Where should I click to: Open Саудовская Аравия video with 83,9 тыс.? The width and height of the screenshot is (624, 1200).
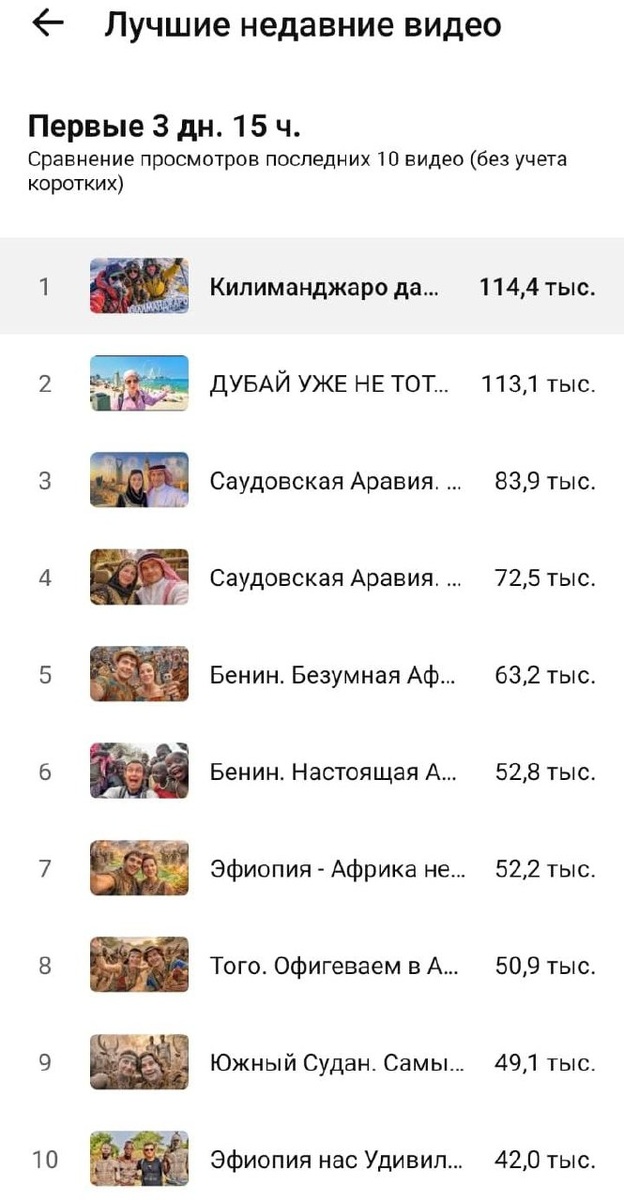pyautogui.click(x=335, y=481)
